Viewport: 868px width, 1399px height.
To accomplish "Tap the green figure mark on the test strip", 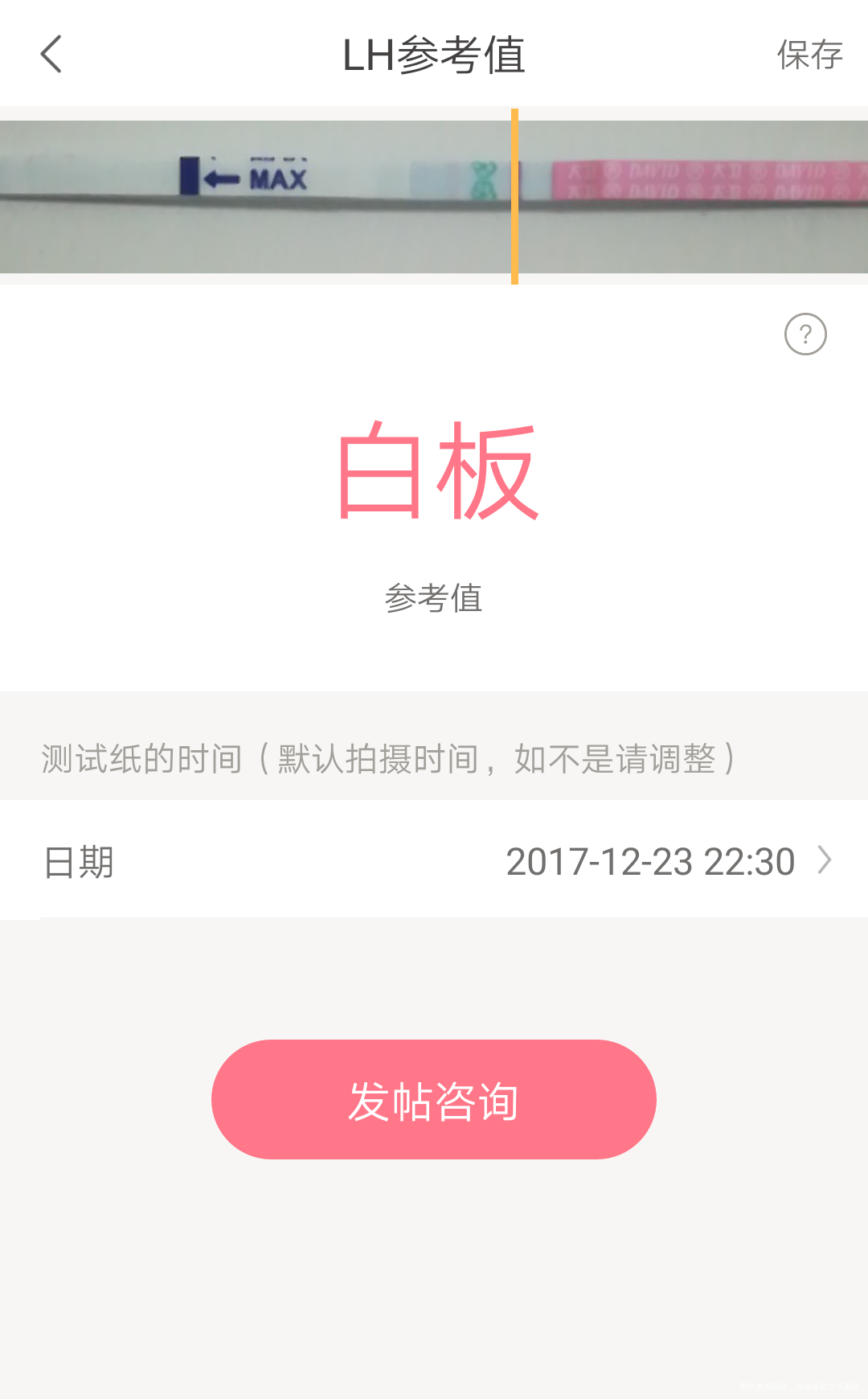I will pyautogui.click(x=482, y=175).
